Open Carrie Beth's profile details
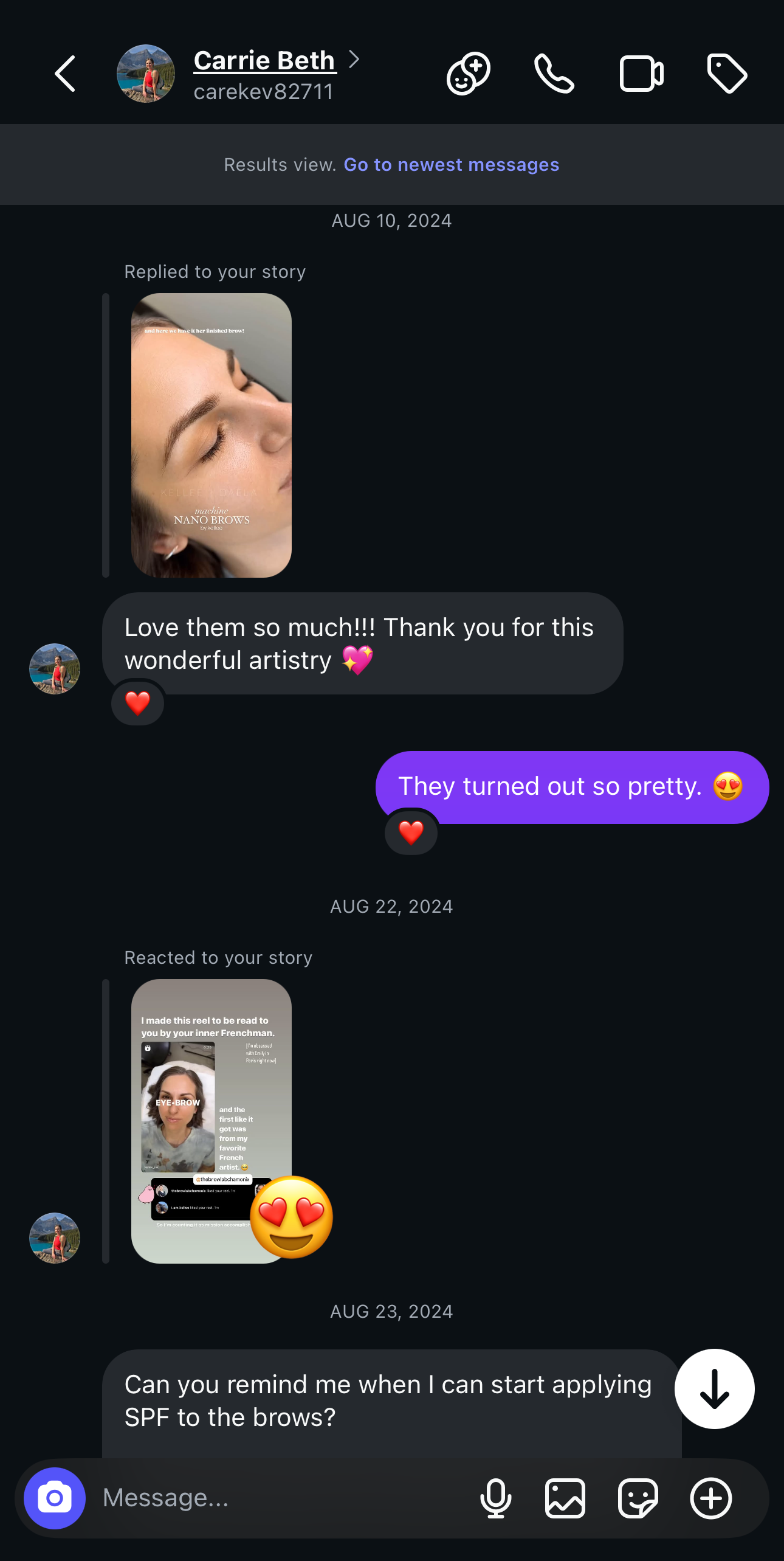 [x=264, y=61]
